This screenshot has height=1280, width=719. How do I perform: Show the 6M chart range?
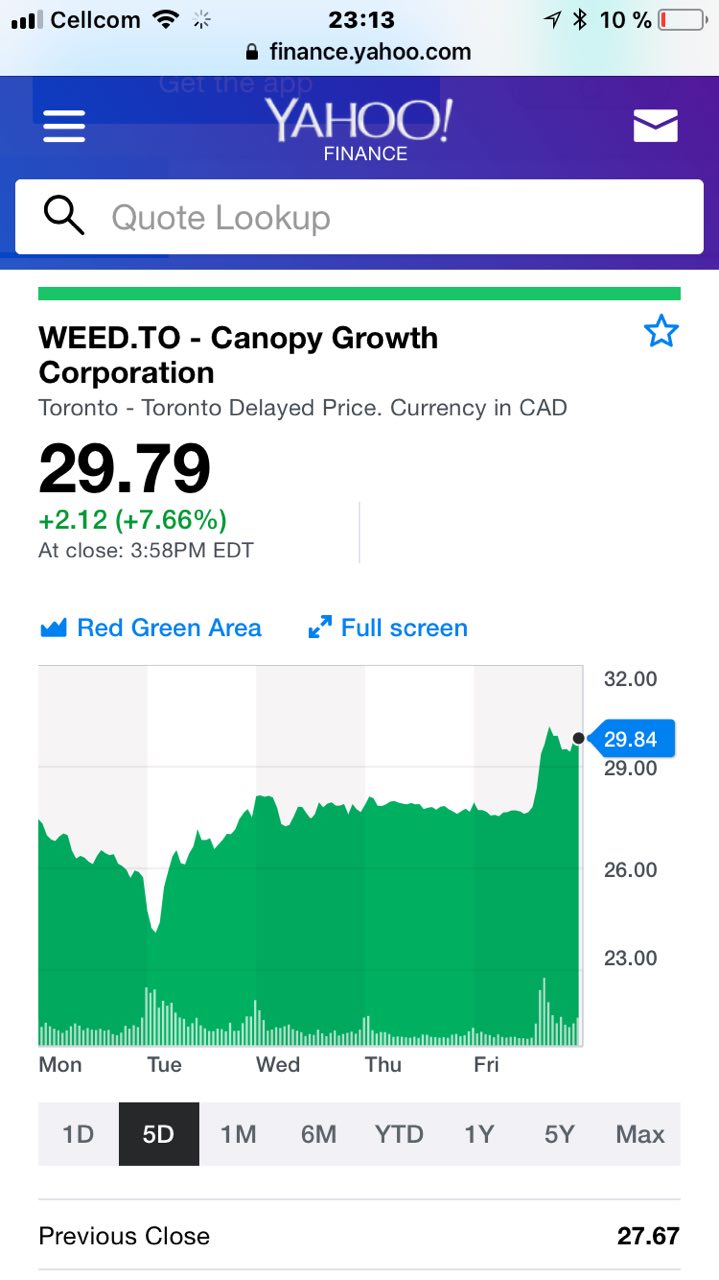318,1134
